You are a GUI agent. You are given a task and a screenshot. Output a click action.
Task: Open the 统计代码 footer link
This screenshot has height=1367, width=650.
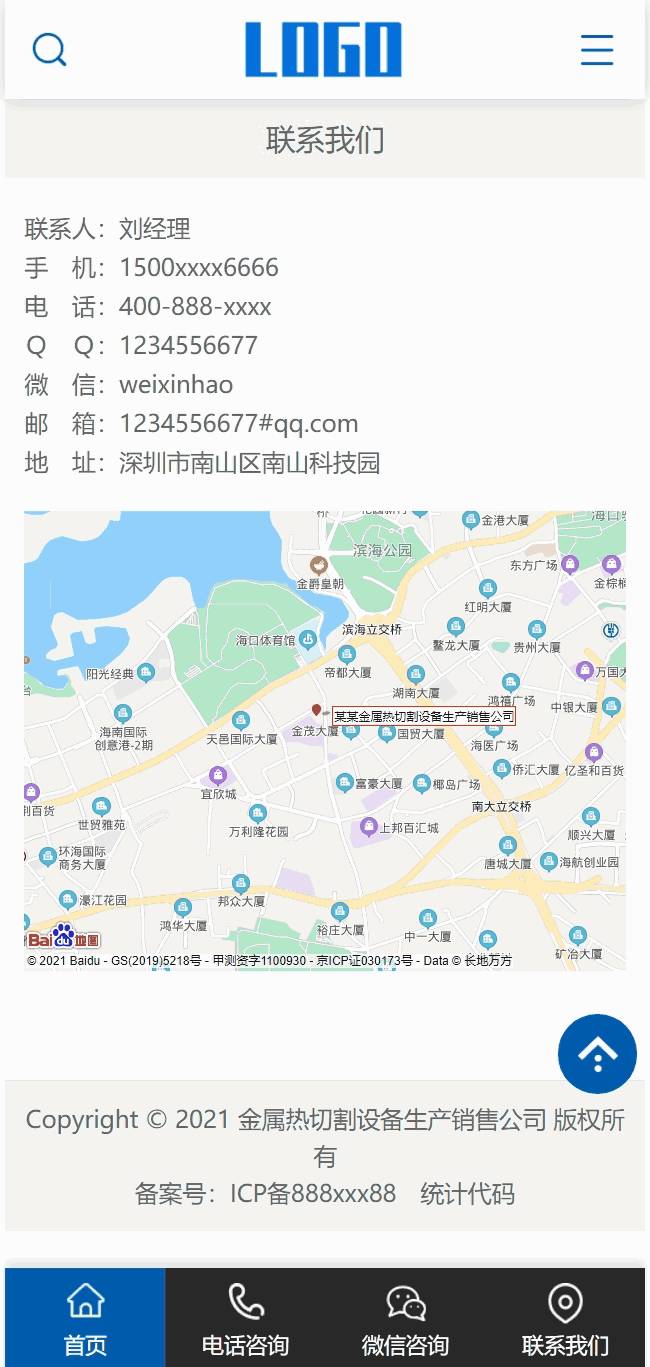pyautogui.click(x=467, y=1193)
